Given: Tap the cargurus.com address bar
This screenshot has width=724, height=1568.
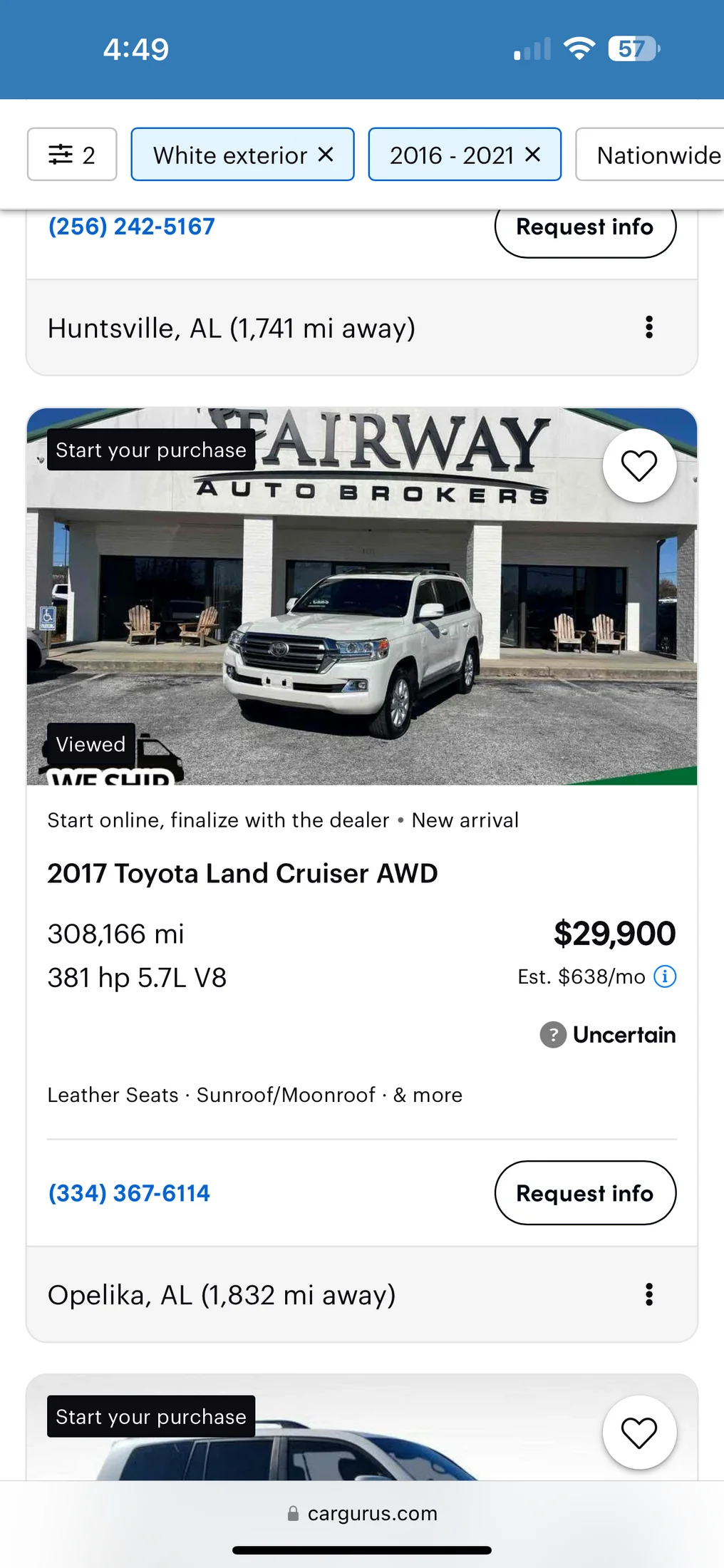Looking at the screenshot, I should tap(362, 1513).
